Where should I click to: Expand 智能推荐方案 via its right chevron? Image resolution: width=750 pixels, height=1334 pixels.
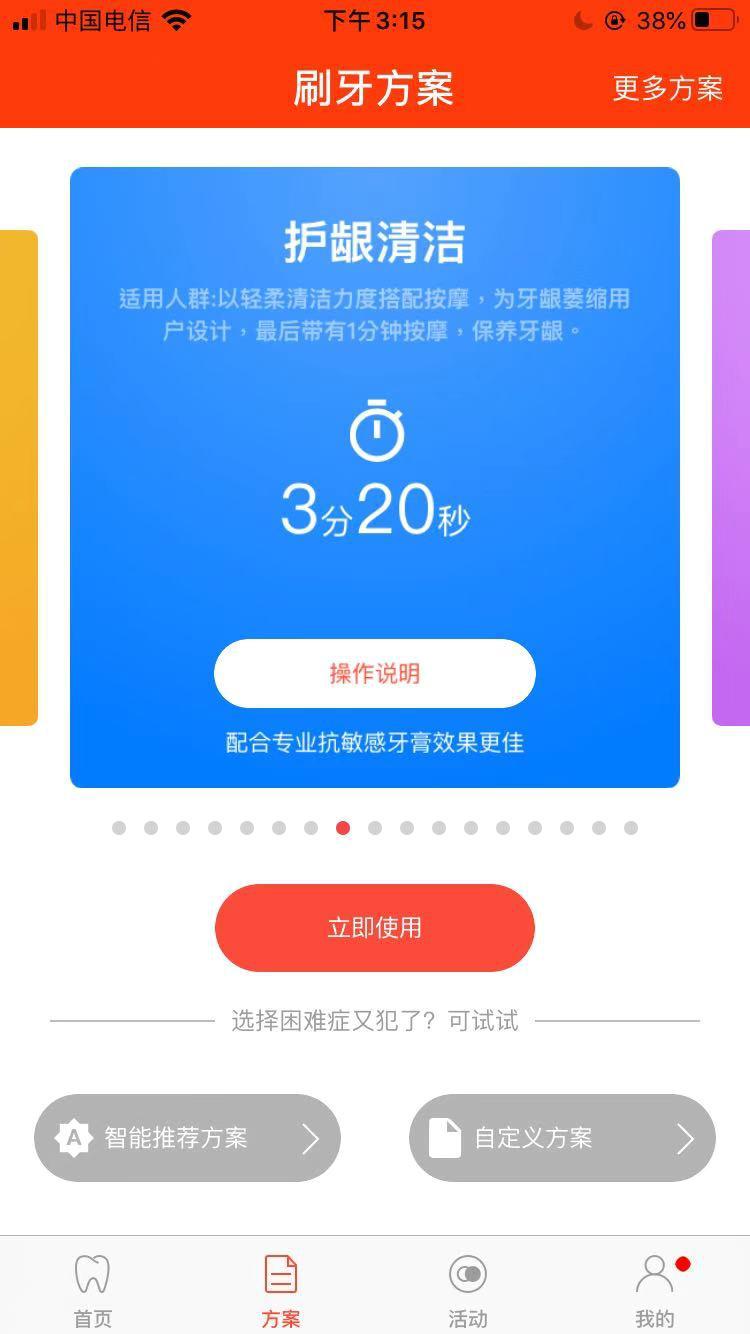[310, 1138]
